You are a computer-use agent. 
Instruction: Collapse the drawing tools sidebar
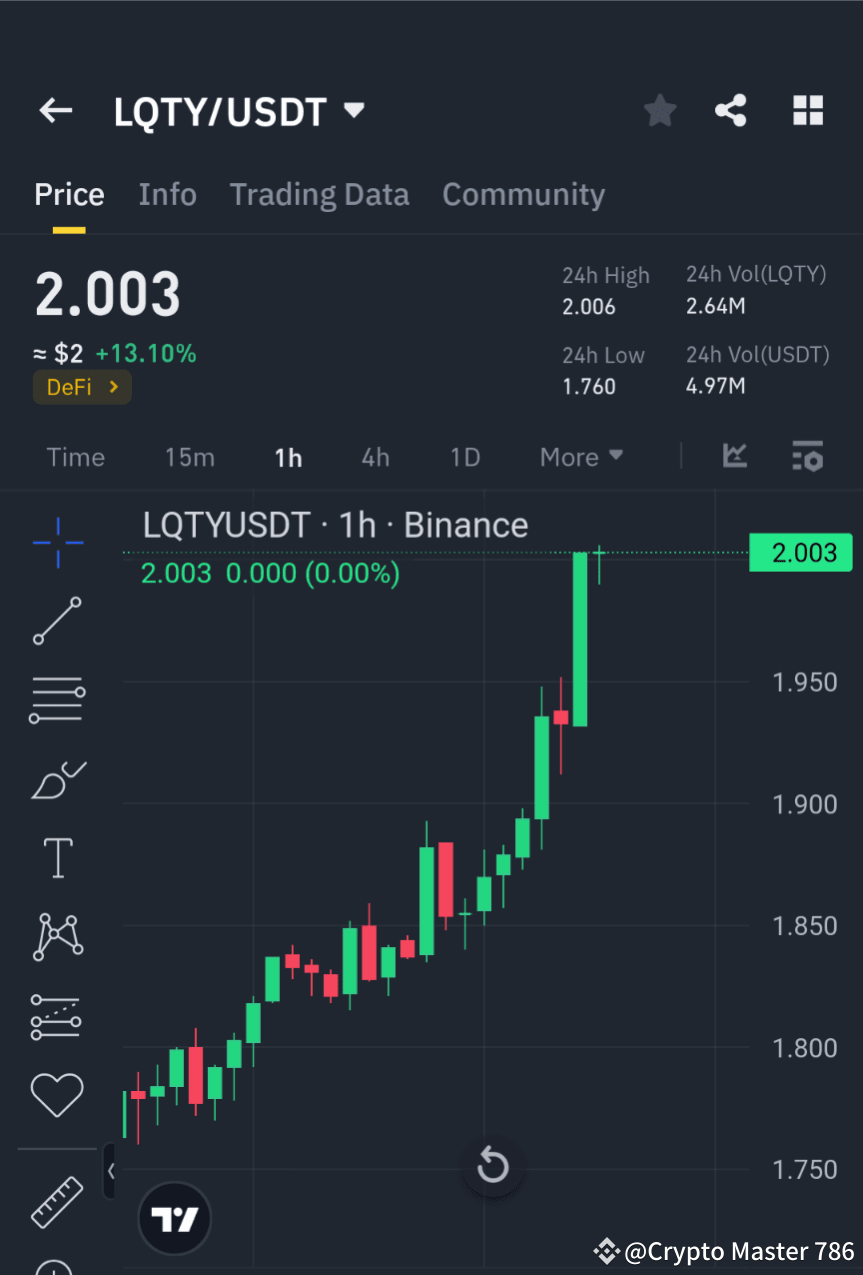coord(112,1169)
